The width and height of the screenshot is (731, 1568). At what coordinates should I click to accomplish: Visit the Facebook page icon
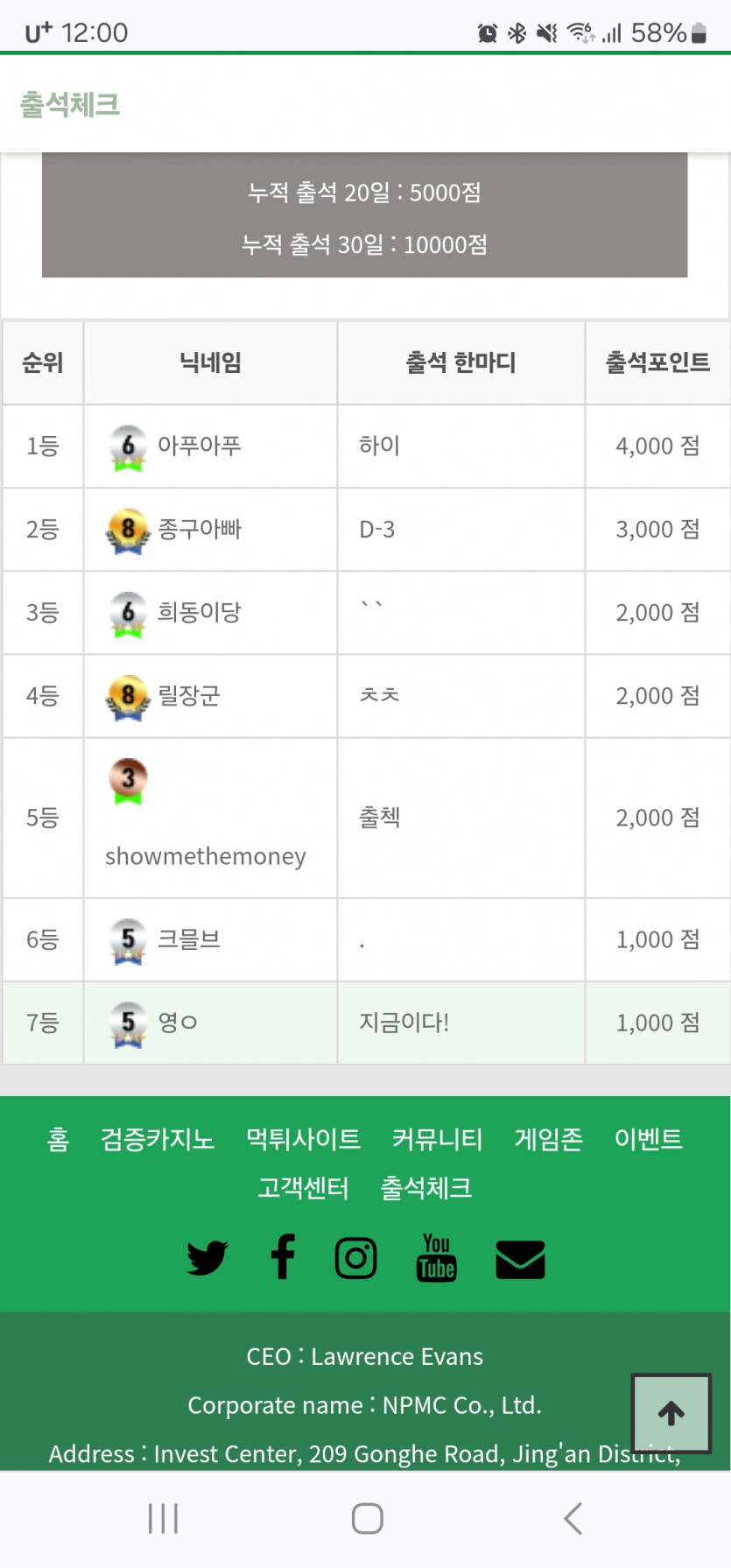tap(283, 1257)
